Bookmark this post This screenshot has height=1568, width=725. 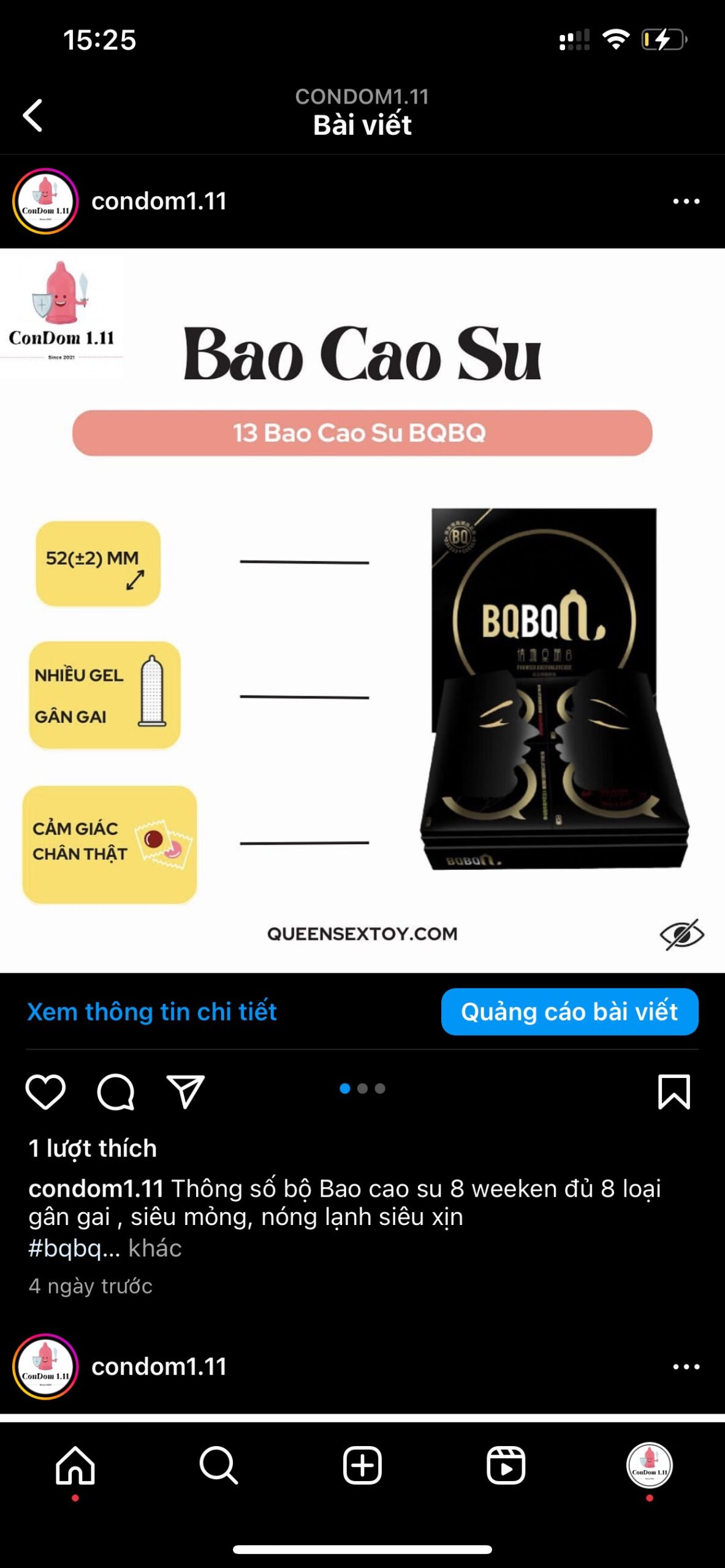click(x=674, y=1092)
